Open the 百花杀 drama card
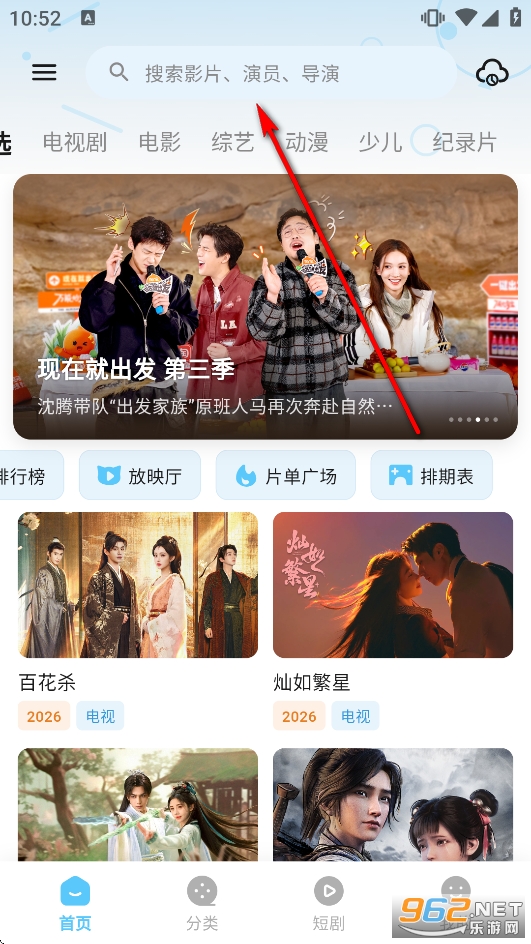The width and height of the screenshot is (531, 944). click(138, 621)
